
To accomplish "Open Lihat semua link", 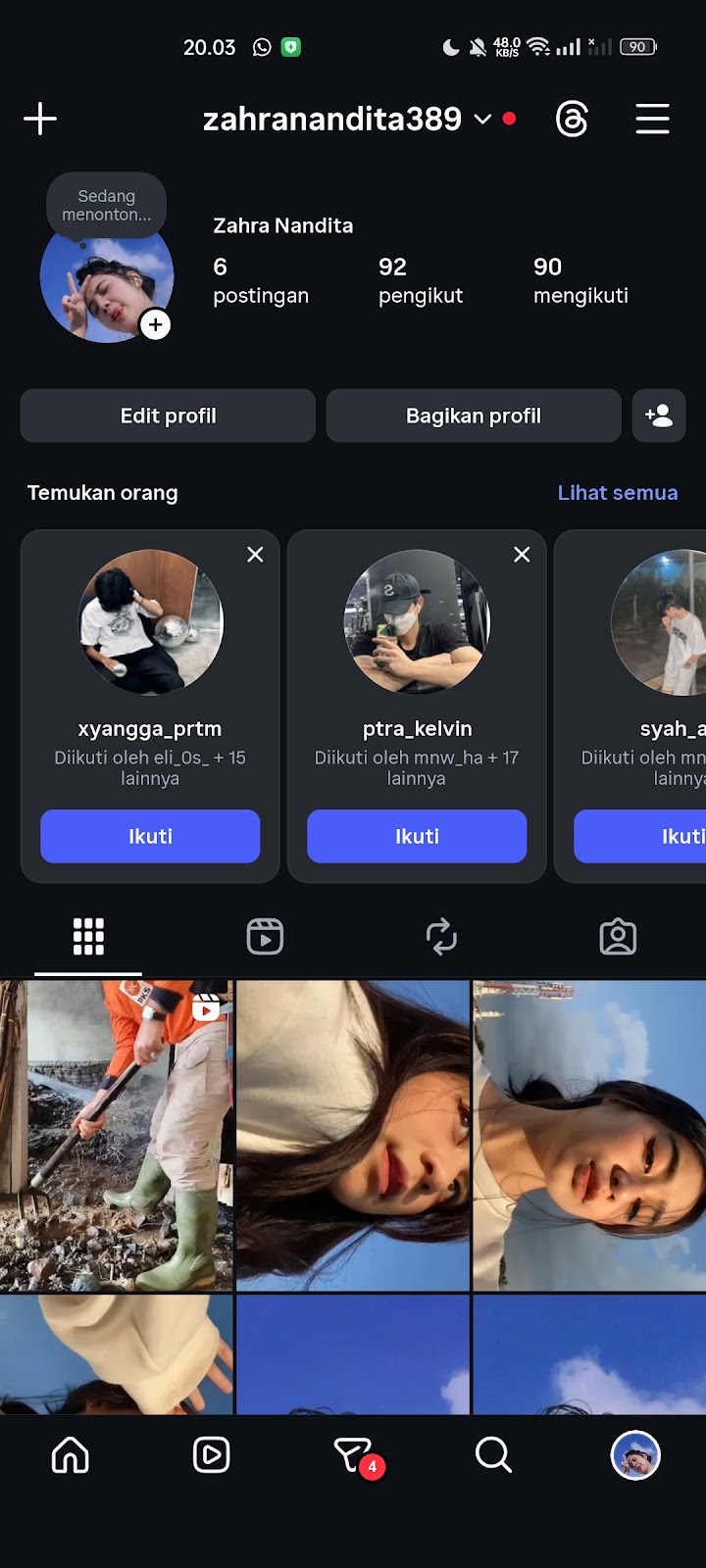I will coord(617,493).
